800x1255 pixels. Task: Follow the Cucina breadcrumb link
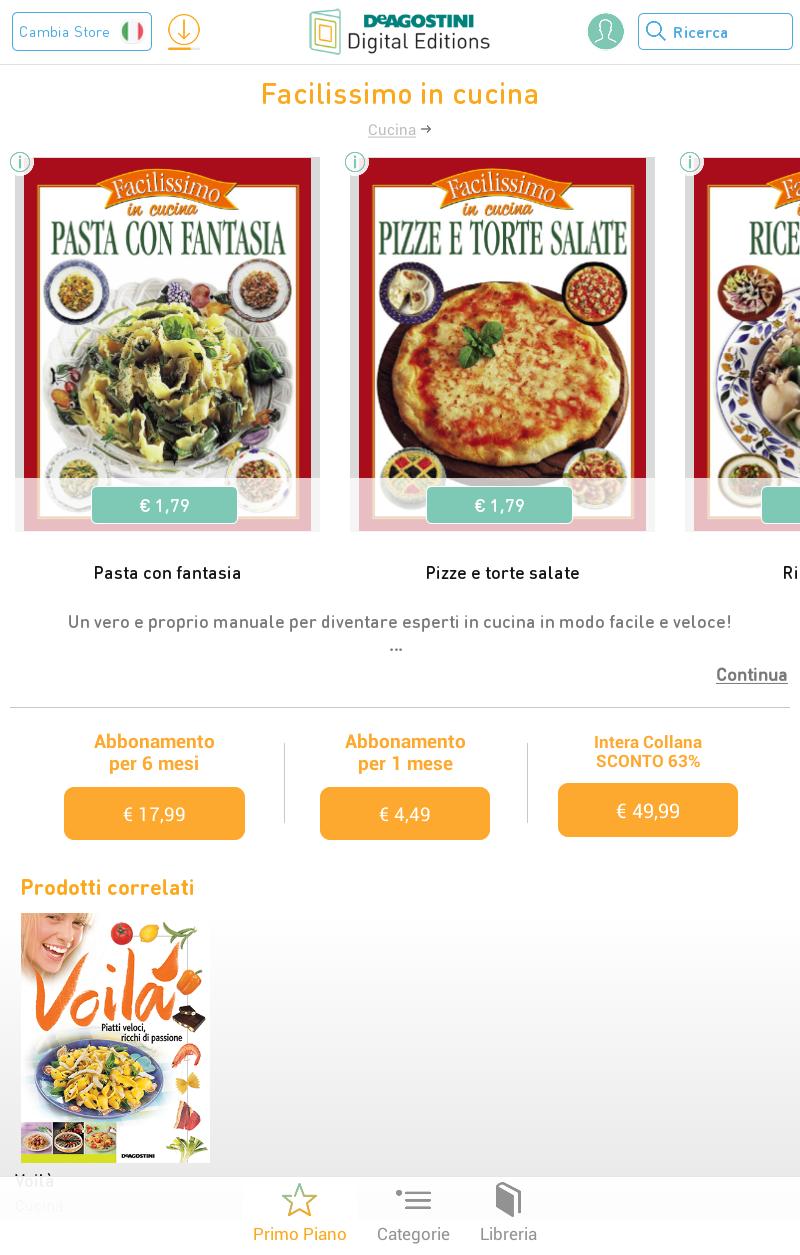(x=391, y=130)
